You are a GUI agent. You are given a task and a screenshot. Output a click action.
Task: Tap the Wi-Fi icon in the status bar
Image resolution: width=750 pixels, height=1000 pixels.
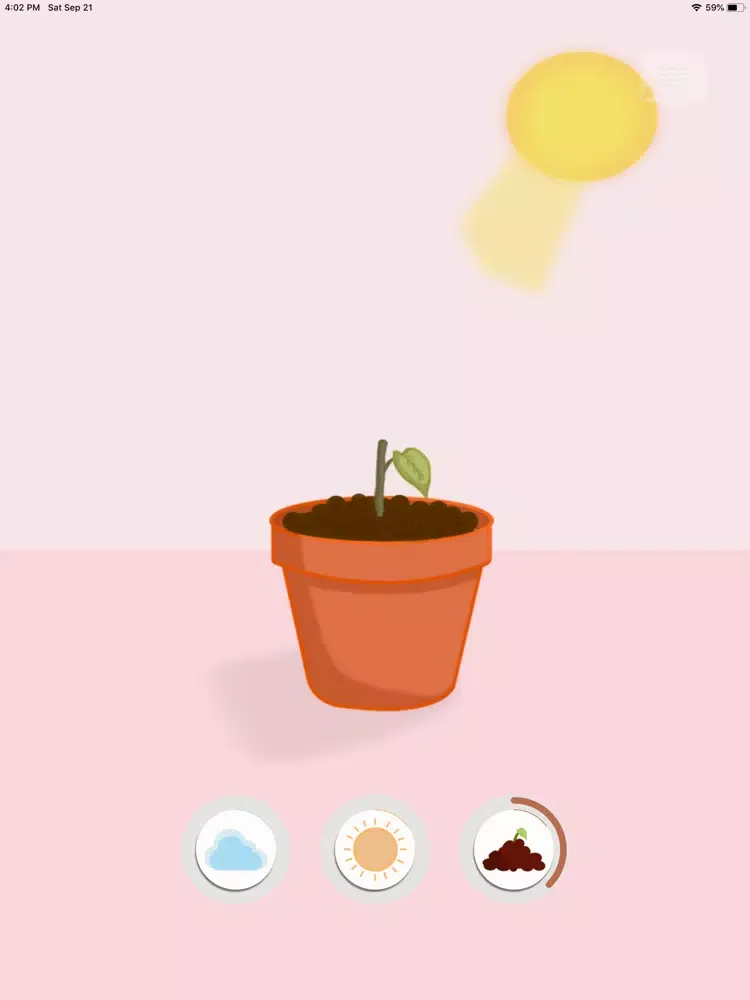coord(698,7)
